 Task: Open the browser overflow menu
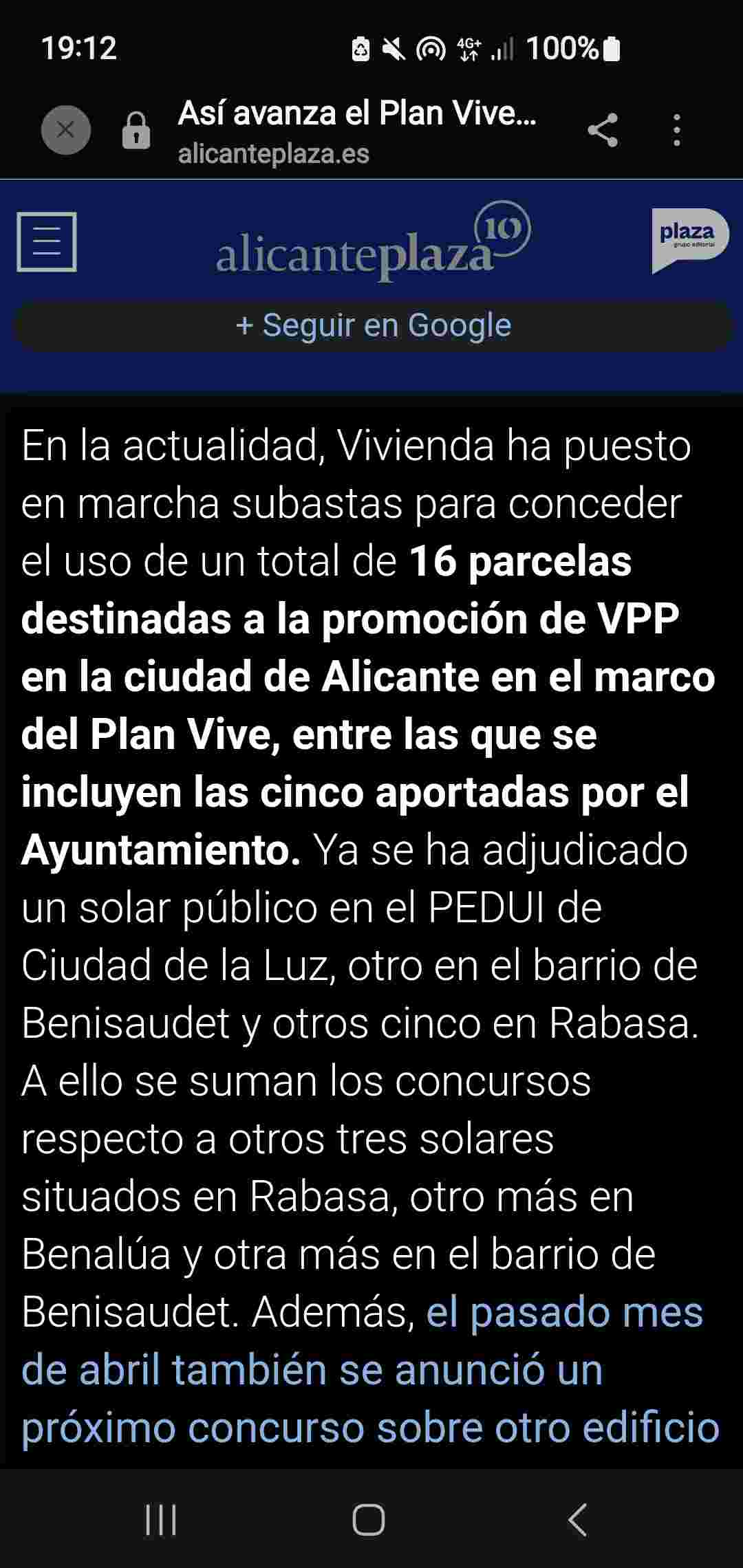(x=677, y=131)
